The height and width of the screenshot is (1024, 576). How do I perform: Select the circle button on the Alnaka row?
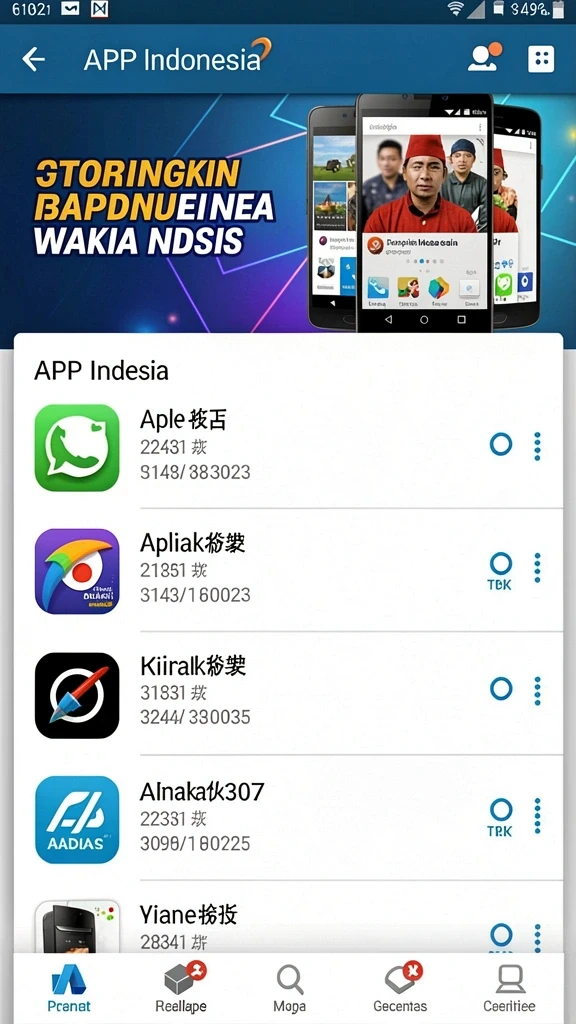(x=501, y=810)
